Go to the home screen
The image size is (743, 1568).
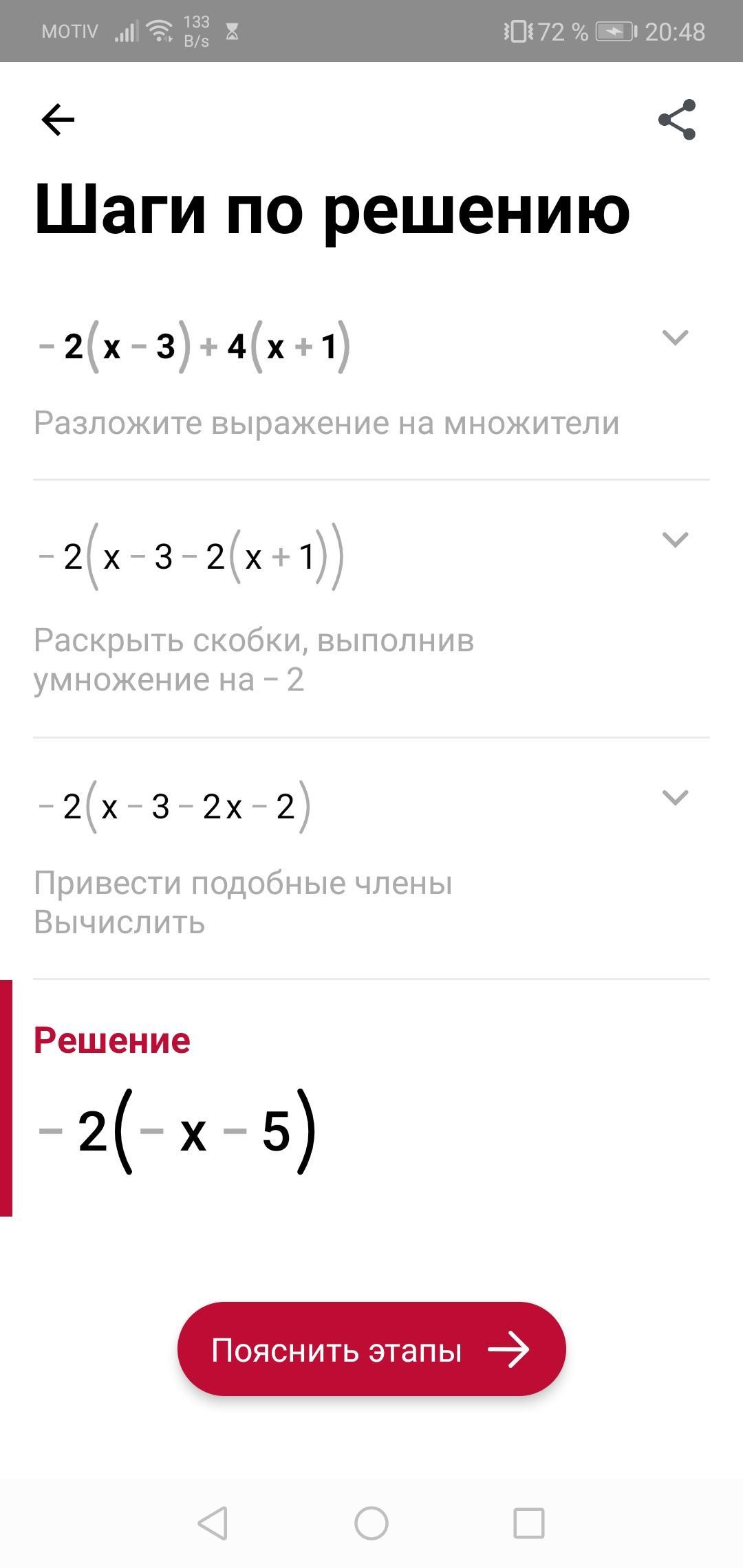pyautogui.click(x=371, y=1523)
